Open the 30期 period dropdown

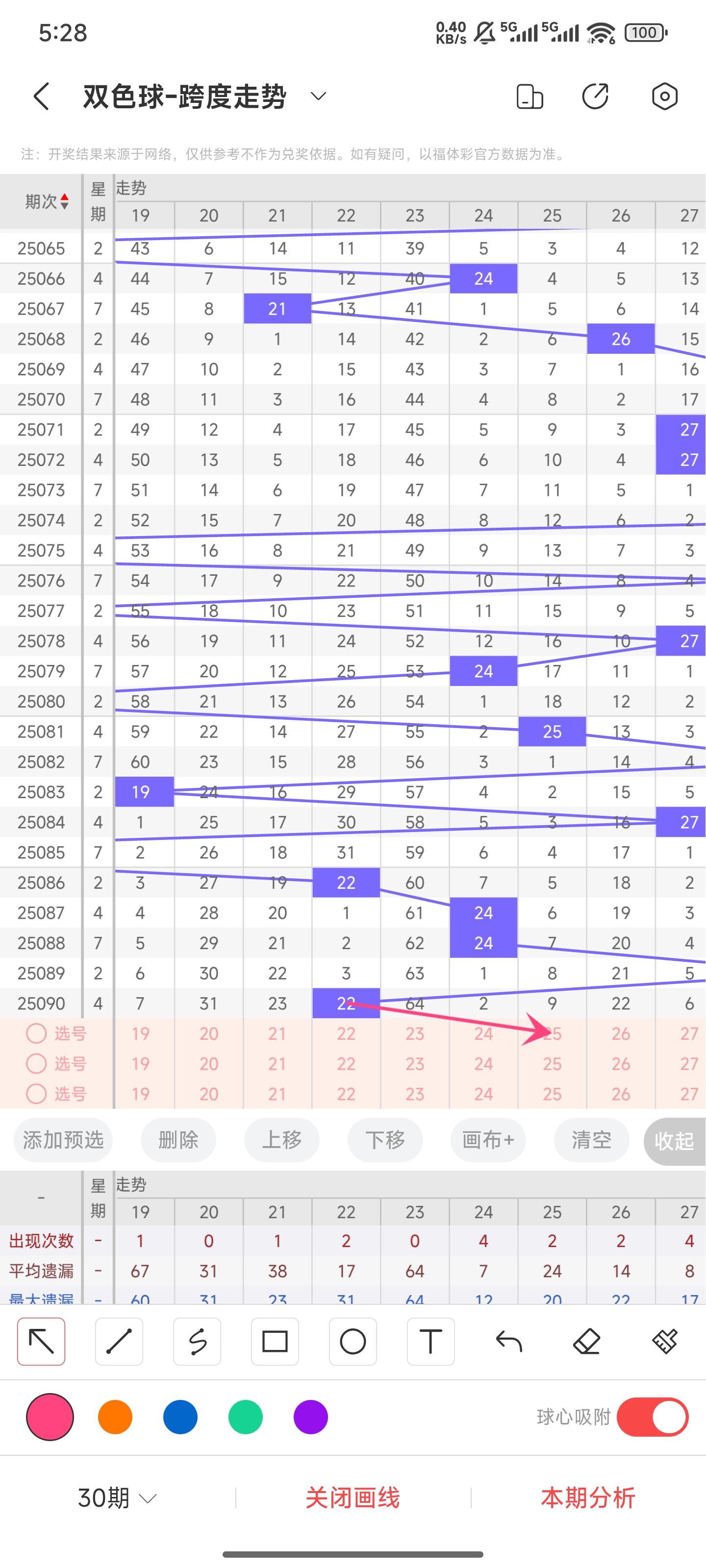[117, 1497]
